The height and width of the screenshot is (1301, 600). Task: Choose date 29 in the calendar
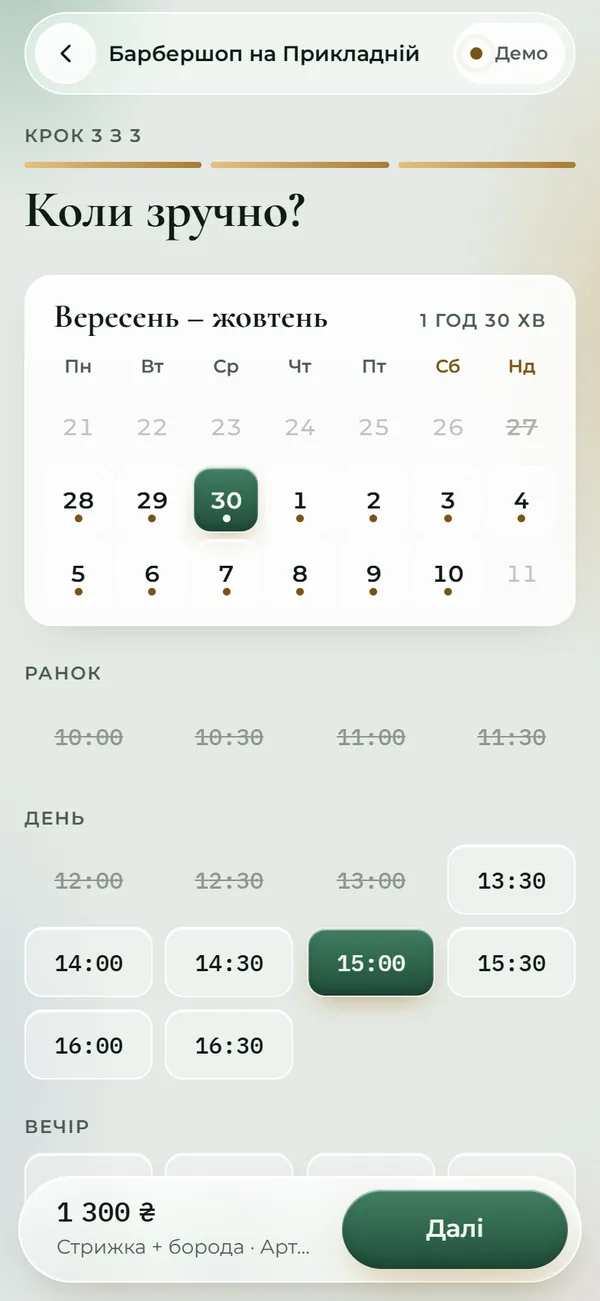[152, 500]
